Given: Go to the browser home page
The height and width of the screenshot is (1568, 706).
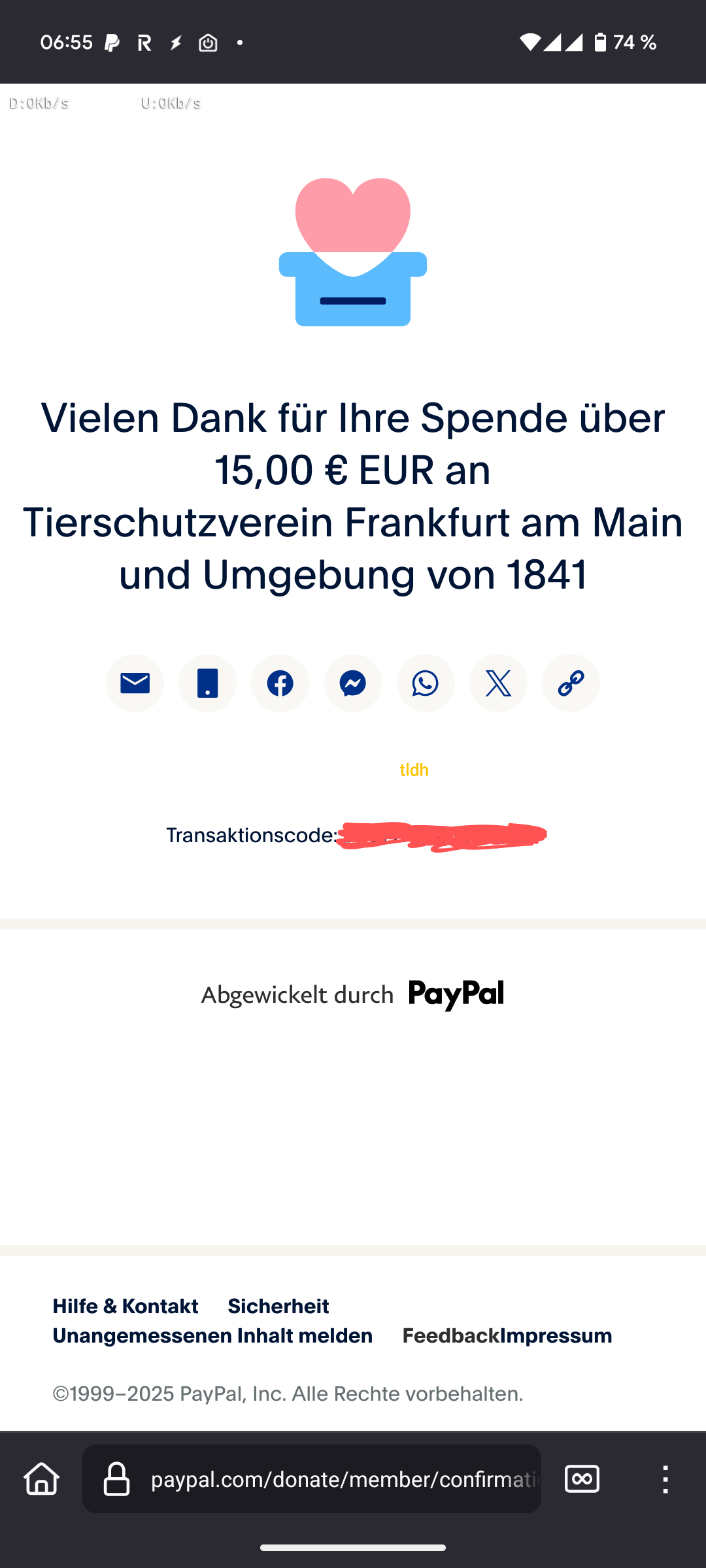Looking at the screenshot, I should click(42, 1478).
